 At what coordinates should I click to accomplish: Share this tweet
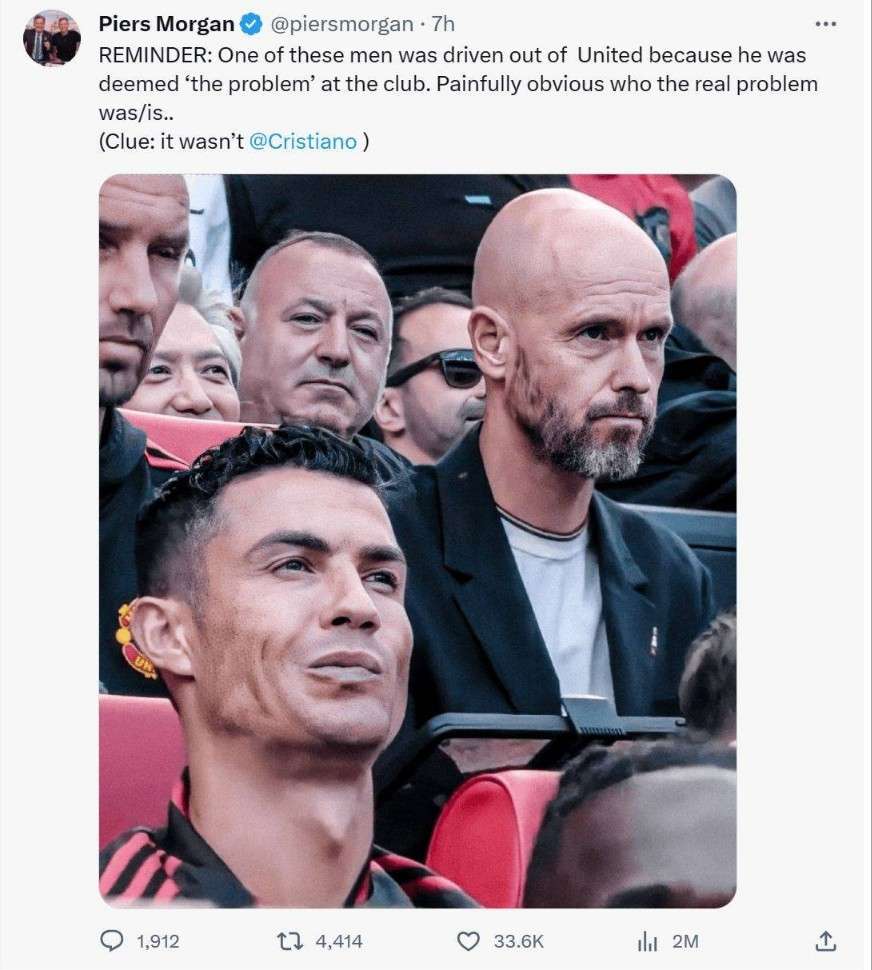click(825, 940)
